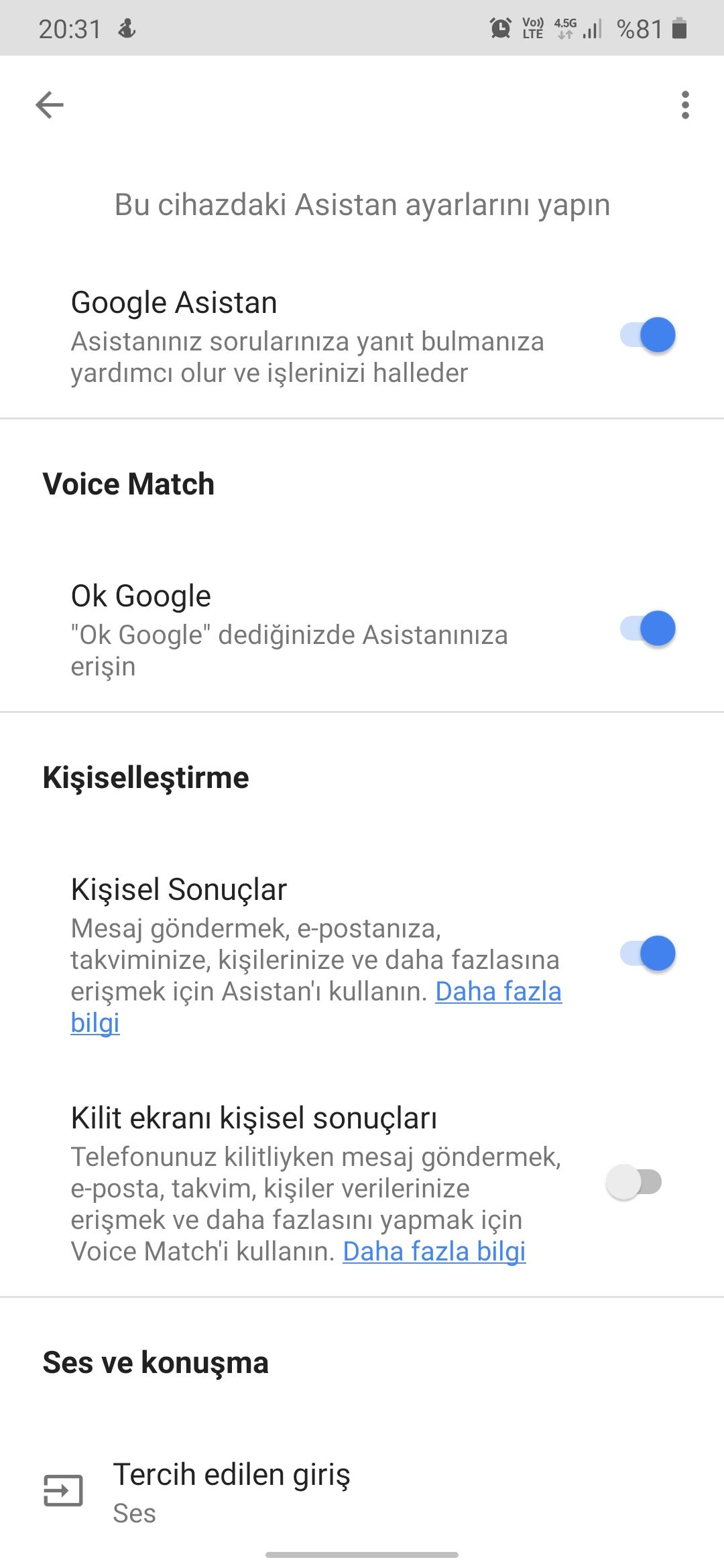Switch off Kişisel Sonuçlar
The width and height of the screenshot is (724, 1568).
point(648,954)
